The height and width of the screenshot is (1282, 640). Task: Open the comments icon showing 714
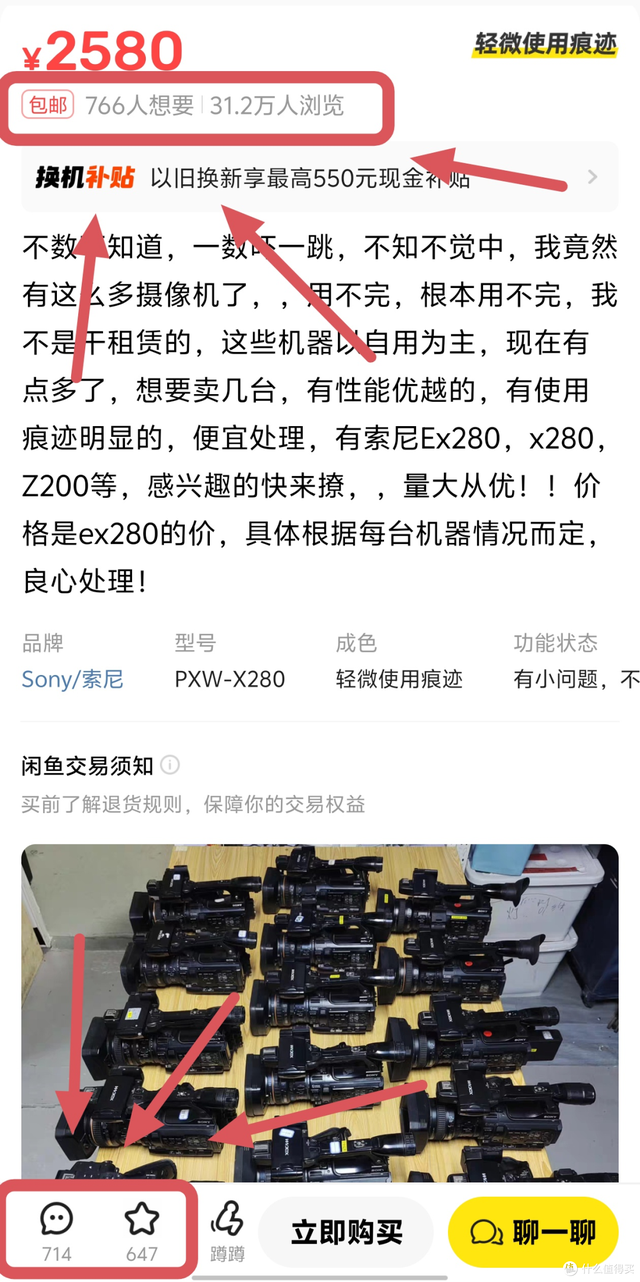56,1231
